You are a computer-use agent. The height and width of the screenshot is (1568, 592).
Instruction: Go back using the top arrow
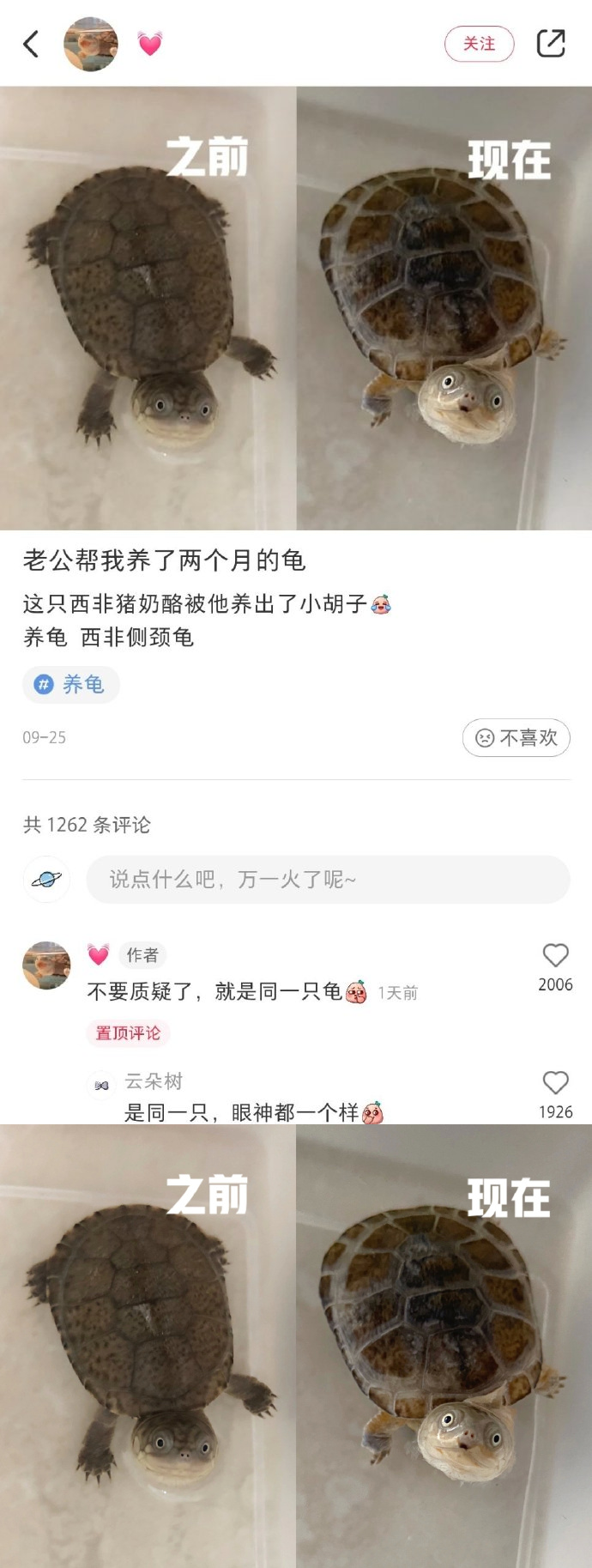[x=32, y=44]
